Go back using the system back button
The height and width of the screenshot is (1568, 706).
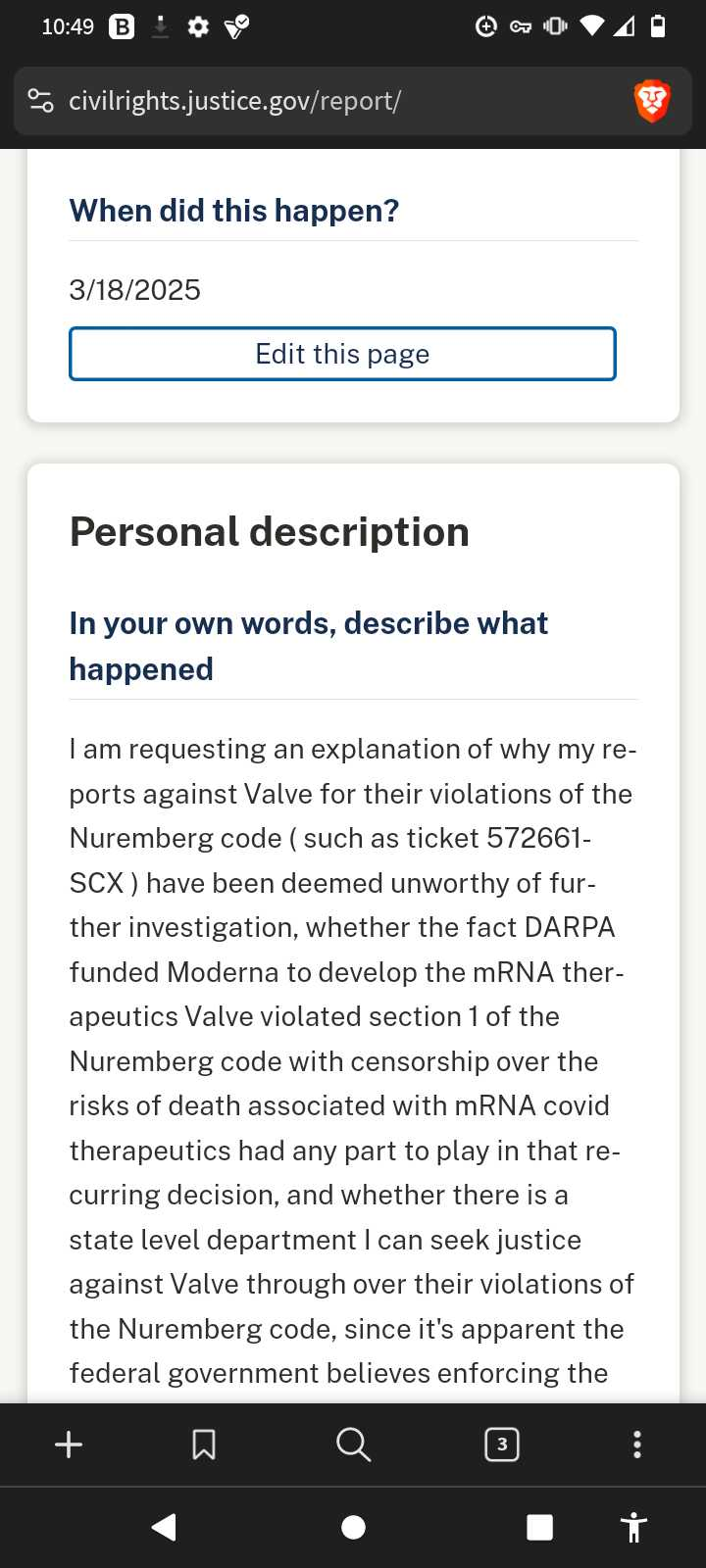pyautogui.click(x=165, y=1527)
